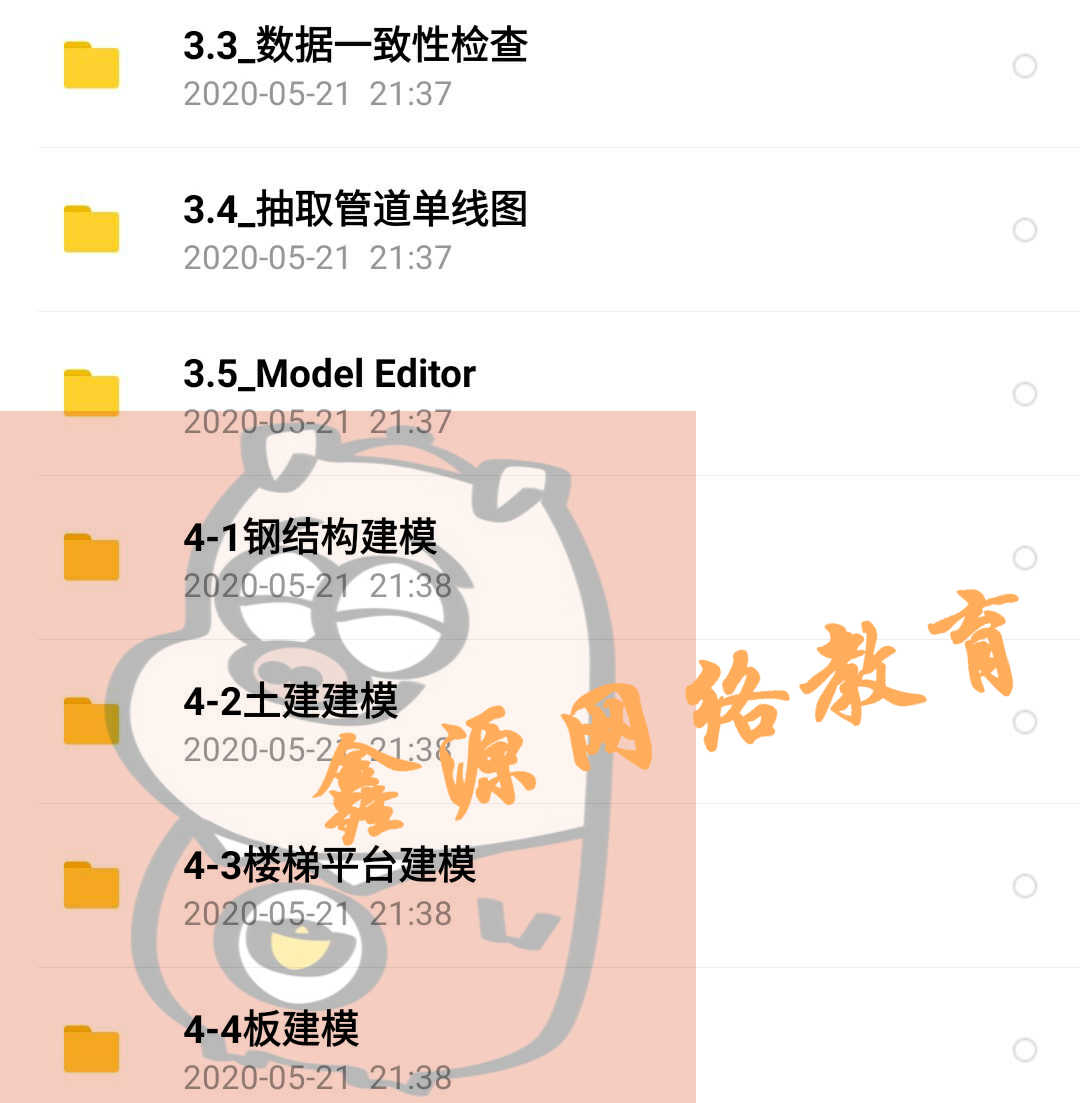Click the folder icon for 4-1钢结构建模

(x=90, y=556)
